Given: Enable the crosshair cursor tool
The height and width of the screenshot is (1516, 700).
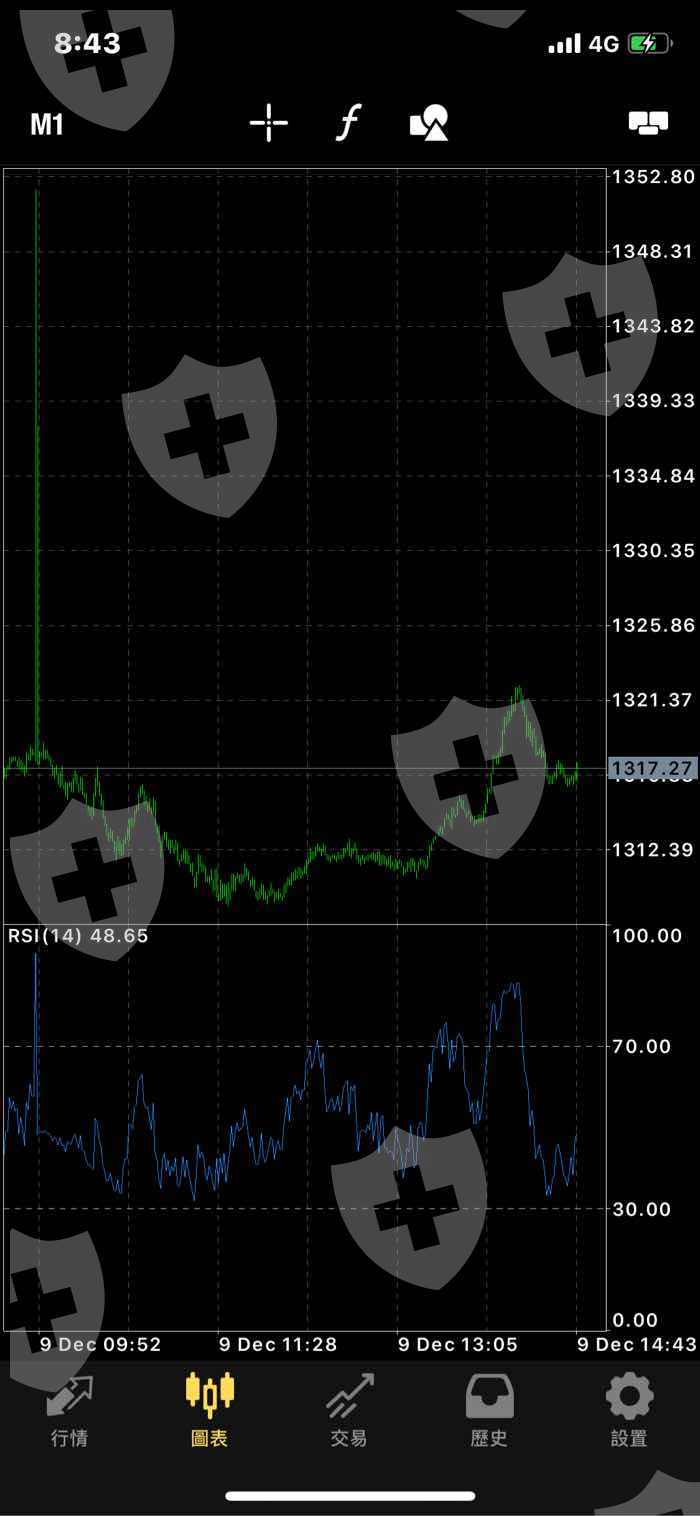Looking at the screenshot, I should (268, 124).
